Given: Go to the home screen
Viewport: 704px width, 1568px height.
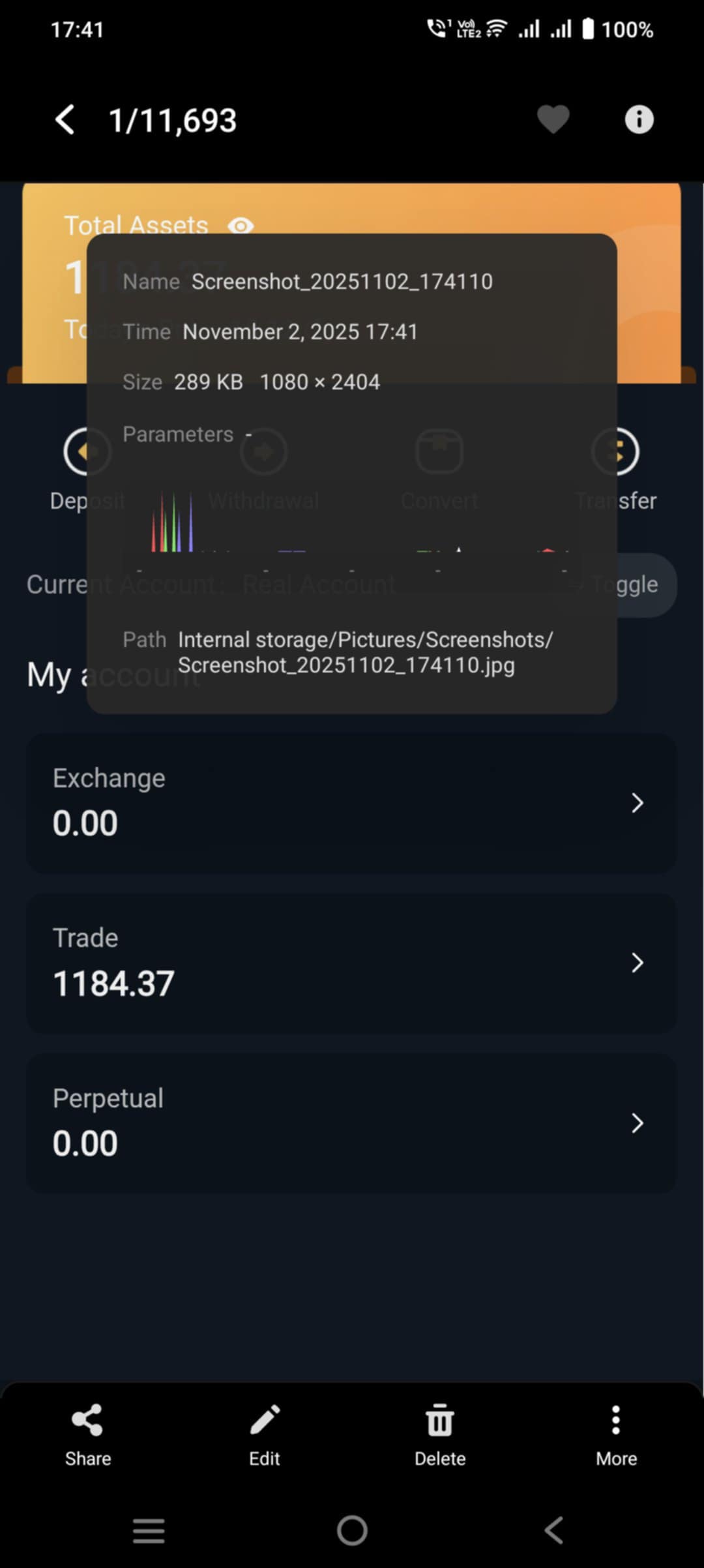Looking at the screenshot, I should 352,1530.
